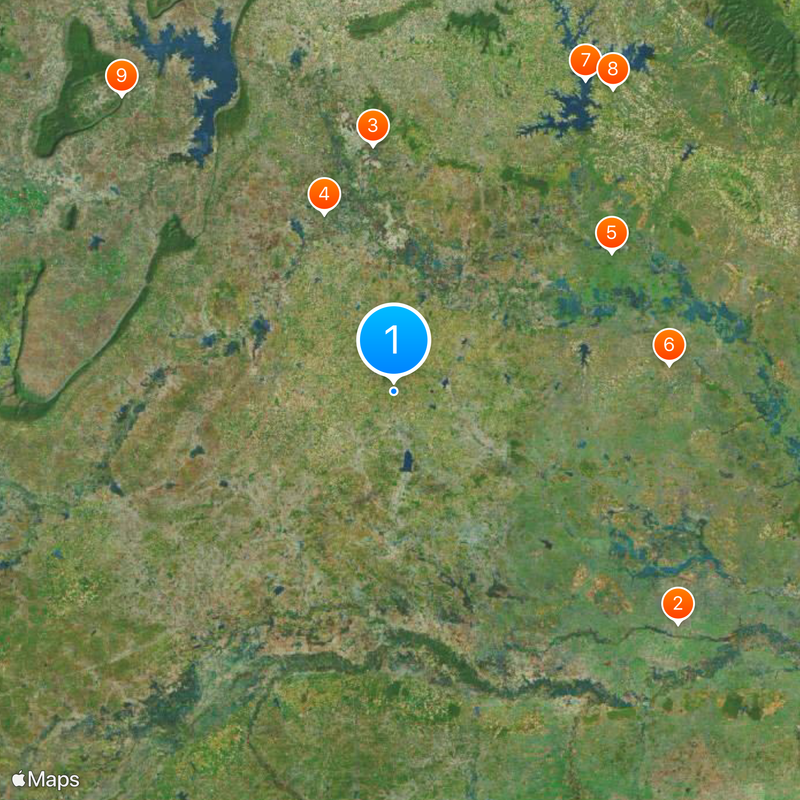Viewport: 800px width, 800px height.
Task: Open the orange pin labeled 3
Action: [x=373, y=126]
